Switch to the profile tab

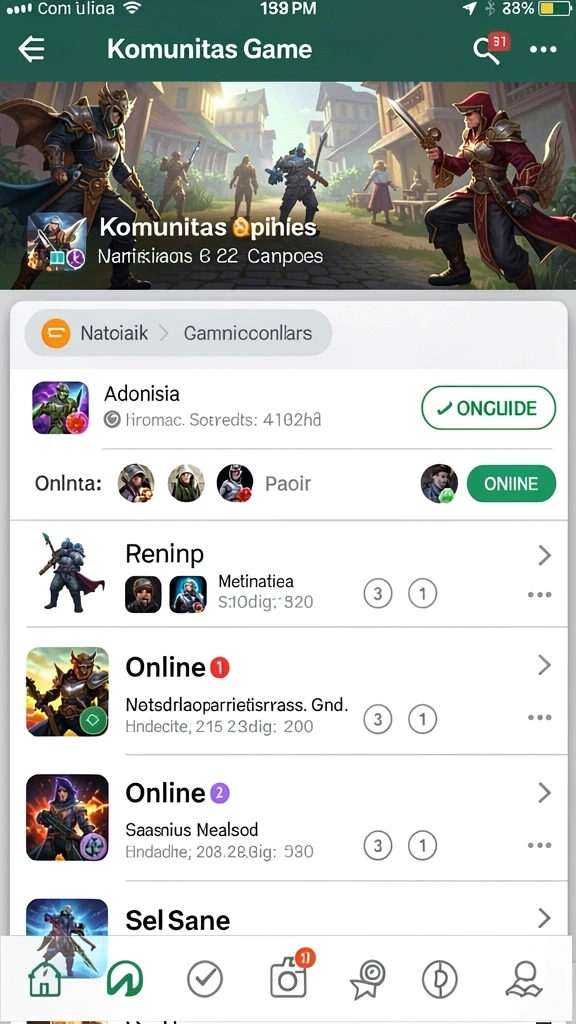point(524,980)
